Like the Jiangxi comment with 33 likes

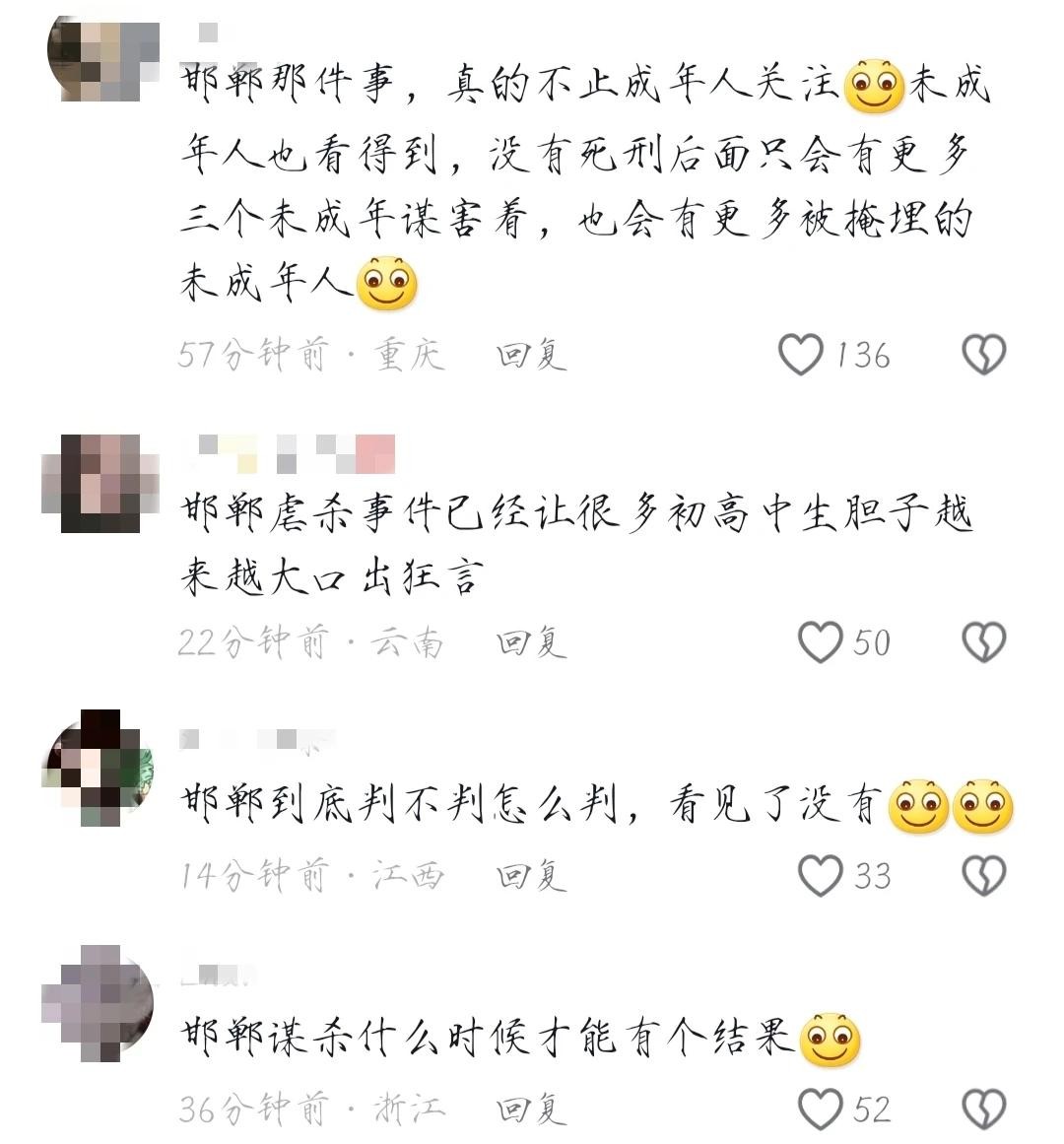click(820, 875)
